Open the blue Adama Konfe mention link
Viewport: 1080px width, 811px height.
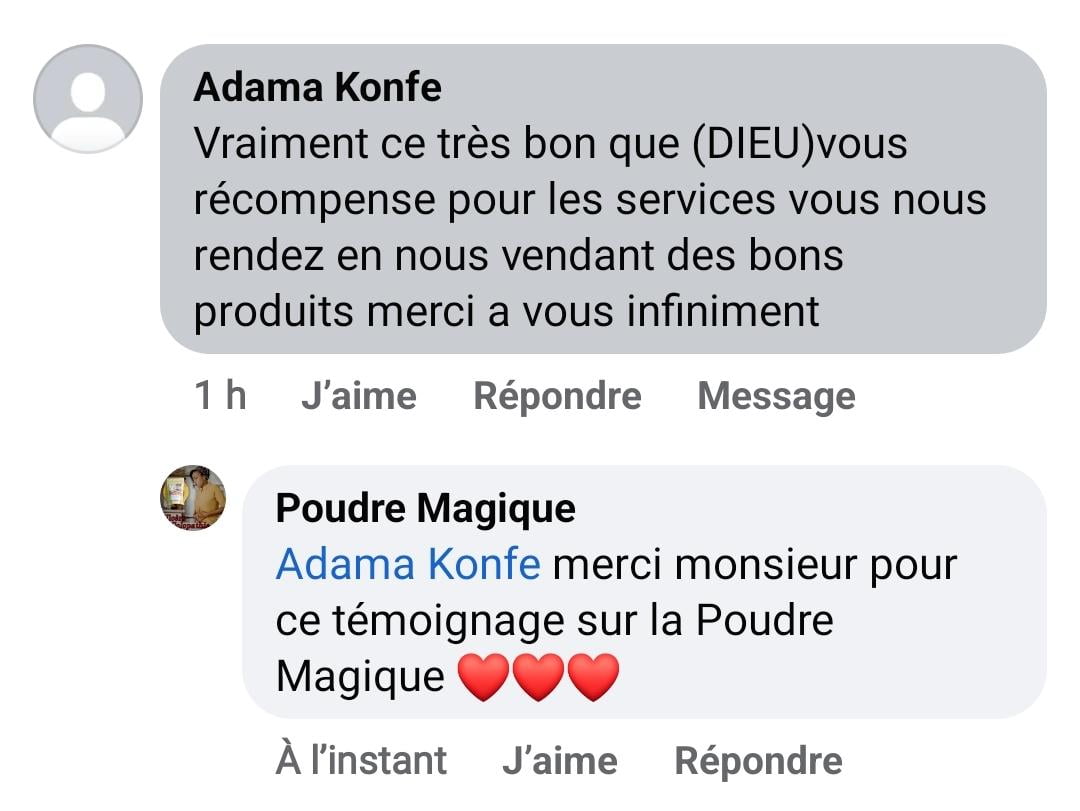coord(407,565)
